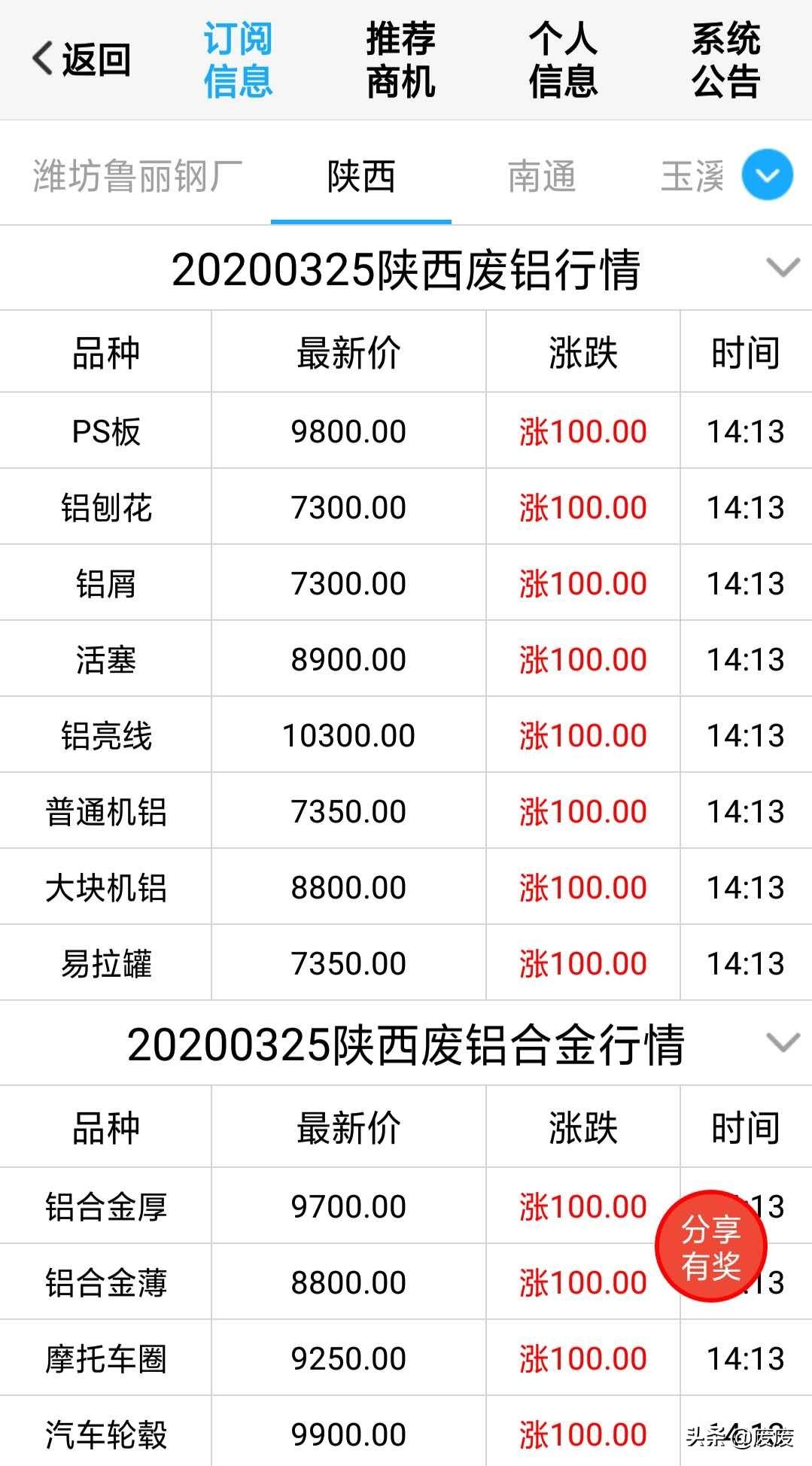Image resolution: width=812 pixels, height=1466 pixels.
Task: Collapse the 陕西废铝行情 section
Action: 782,268
